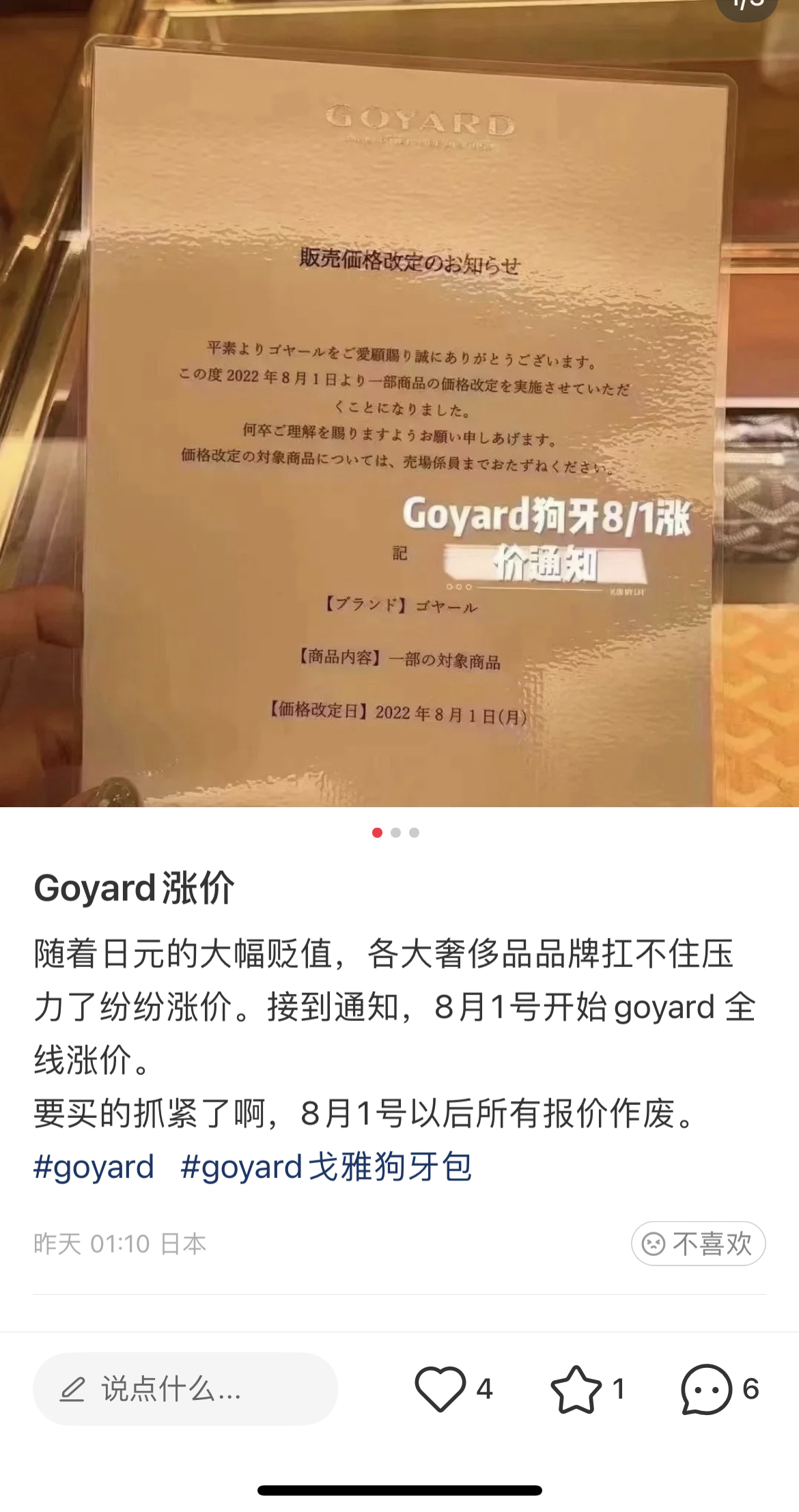The width and height of the screenshot is (799, 1512).
Task: Open the comments bubble
Action: (x=707, y=1388)
